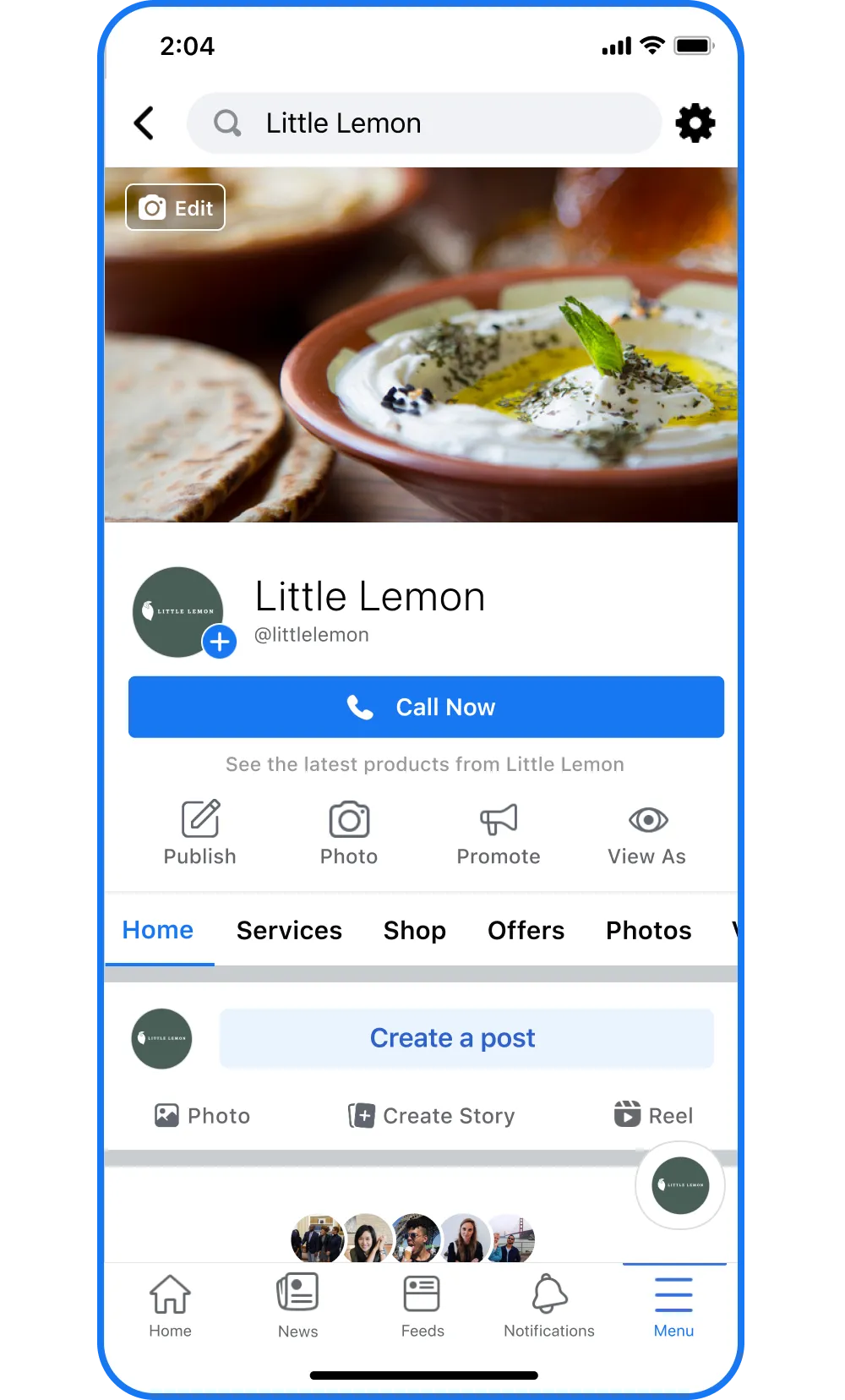This screenshot has height=1400, width=845.
Task: Add to profile picture with plus badge
Action: (220, 642)
